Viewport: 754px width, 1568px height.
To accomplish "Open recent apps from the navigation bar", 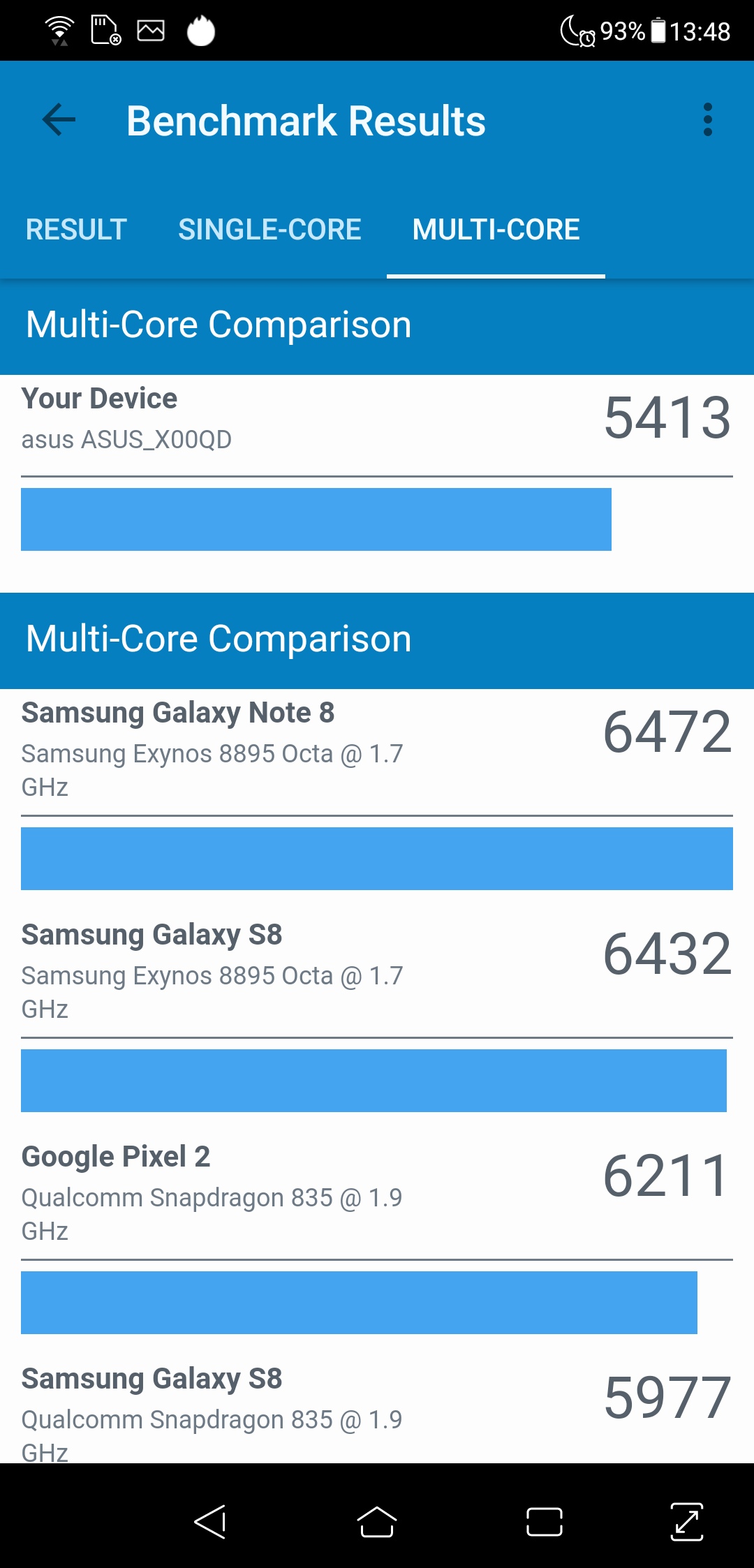I will tap(544, 1522).
